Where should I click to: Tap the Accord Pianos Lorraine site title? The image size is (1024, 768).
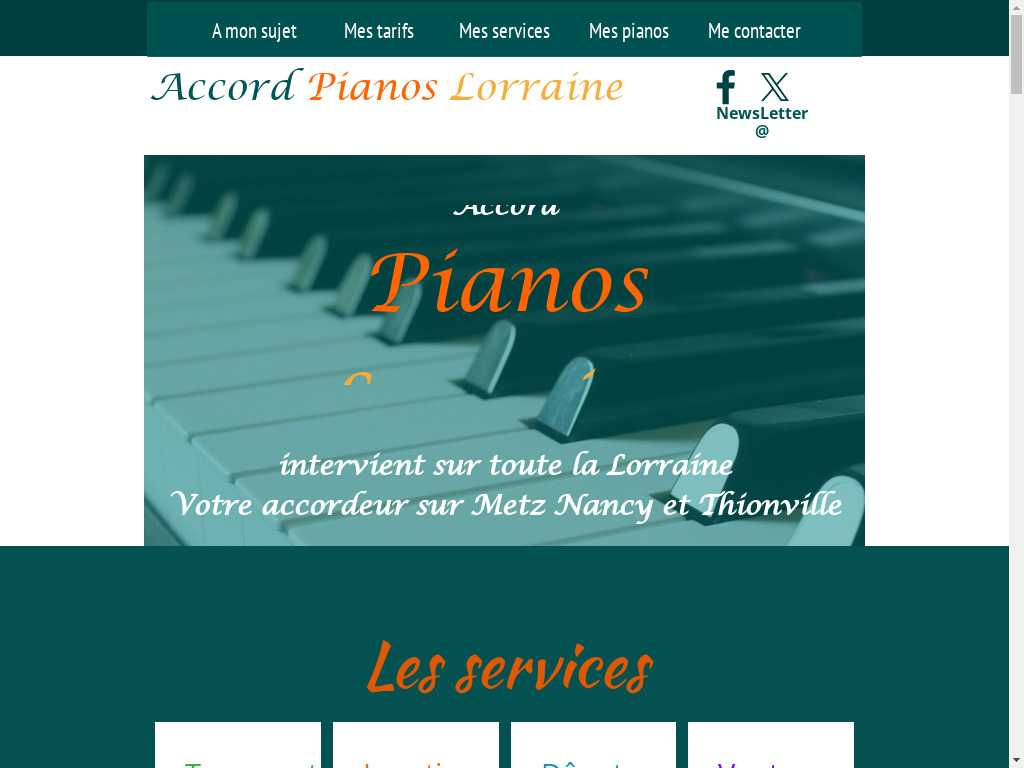(387, 88)
